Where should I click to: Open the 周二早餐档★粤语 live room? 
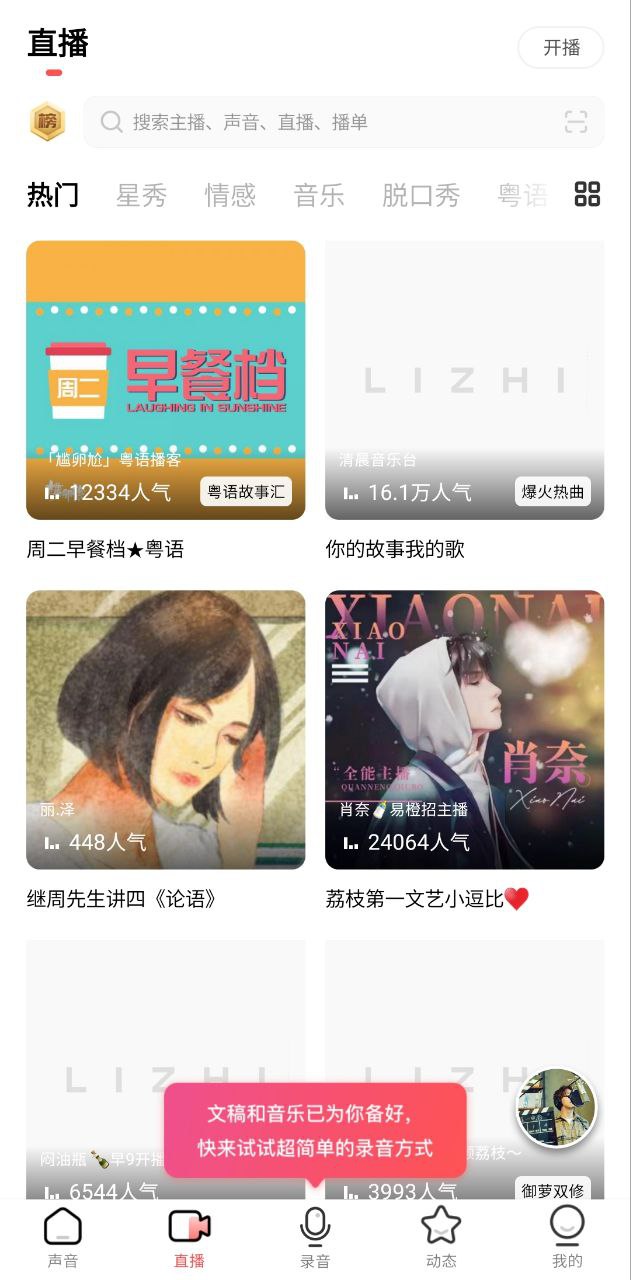tap(165, 380)
